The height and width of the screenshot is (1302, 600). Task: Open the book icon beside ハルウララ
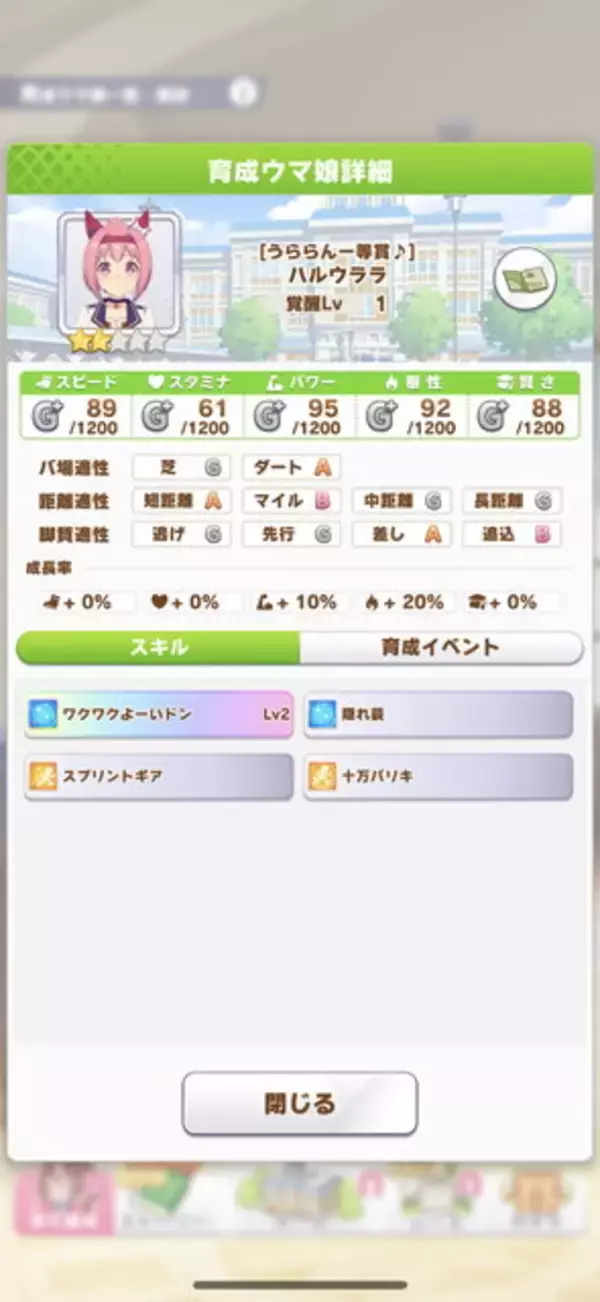point(525,282)
